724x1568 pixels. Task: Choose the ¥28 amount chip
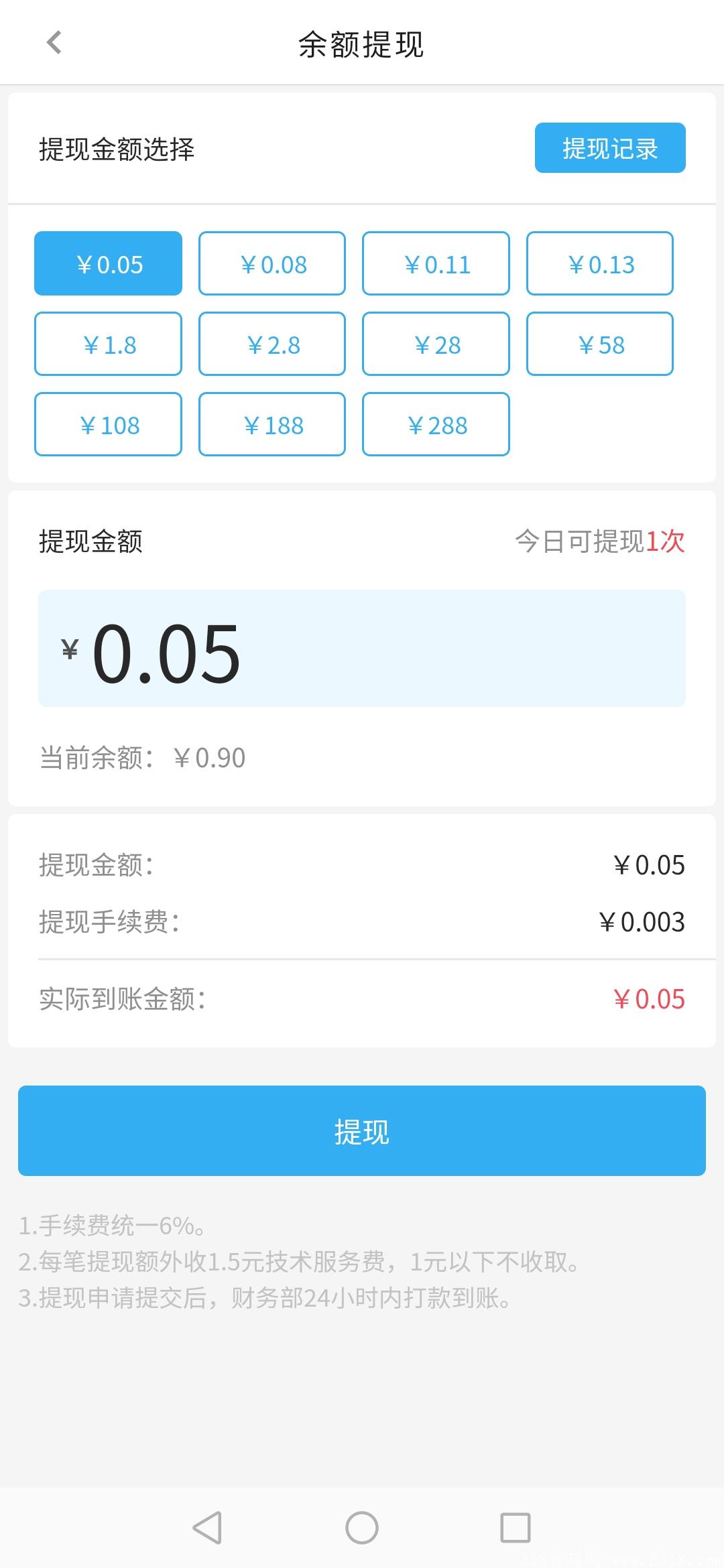point(436,344)
